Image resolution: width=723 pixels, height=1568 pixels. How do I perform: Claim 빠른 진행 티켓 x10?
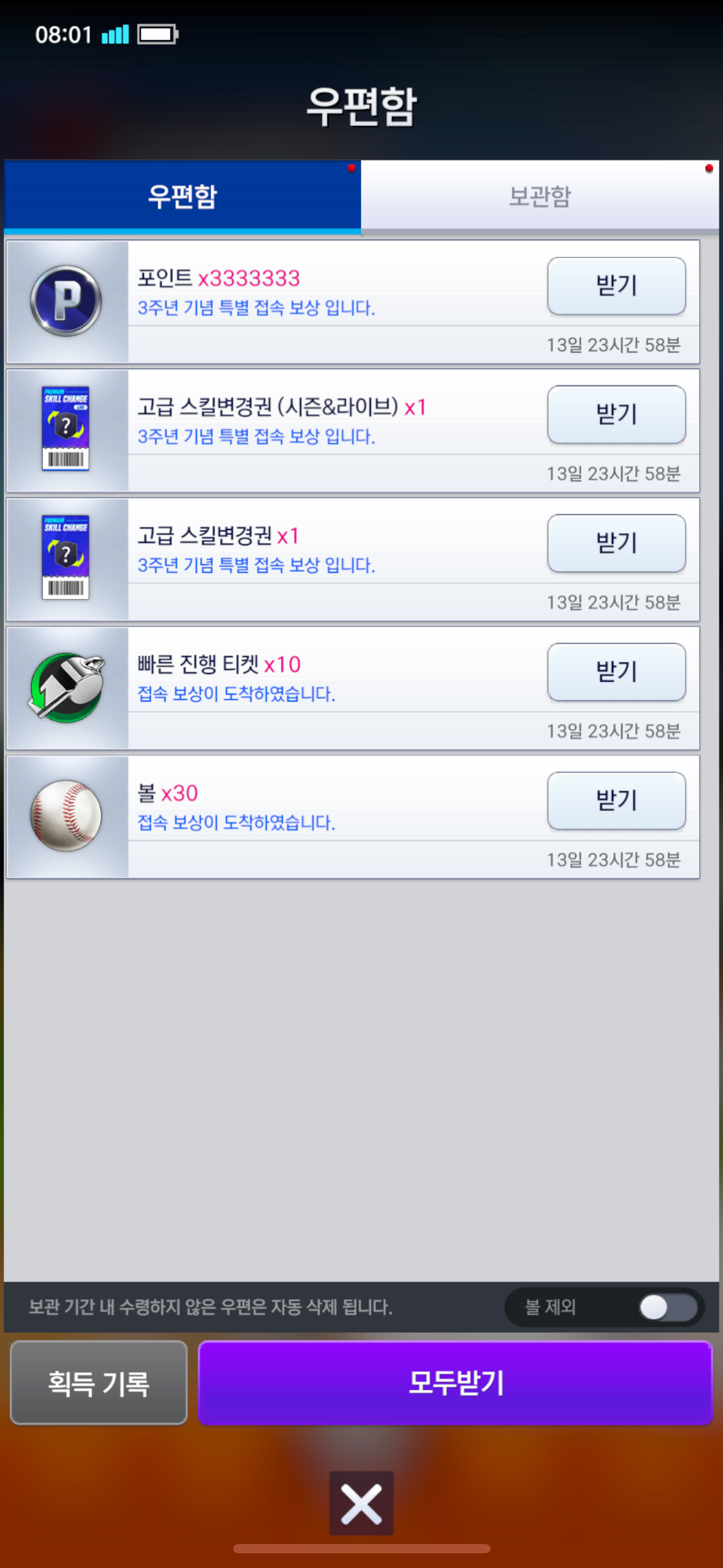(x=616, y=672)
